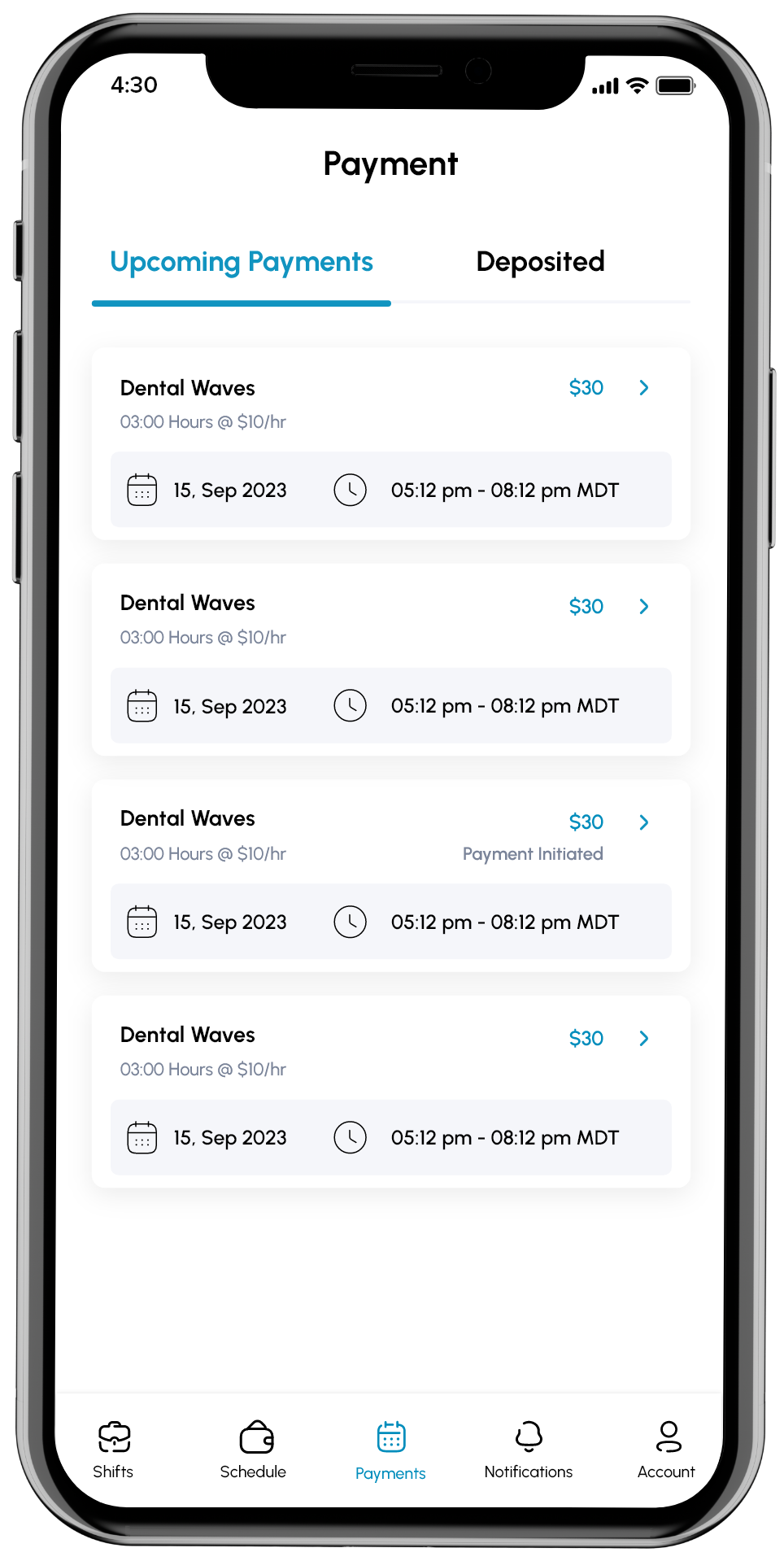This screenshot has height=1561, width=784.
Task: Open the Schedule tab in bottom navigation
Action: (x=253, y=1450)
